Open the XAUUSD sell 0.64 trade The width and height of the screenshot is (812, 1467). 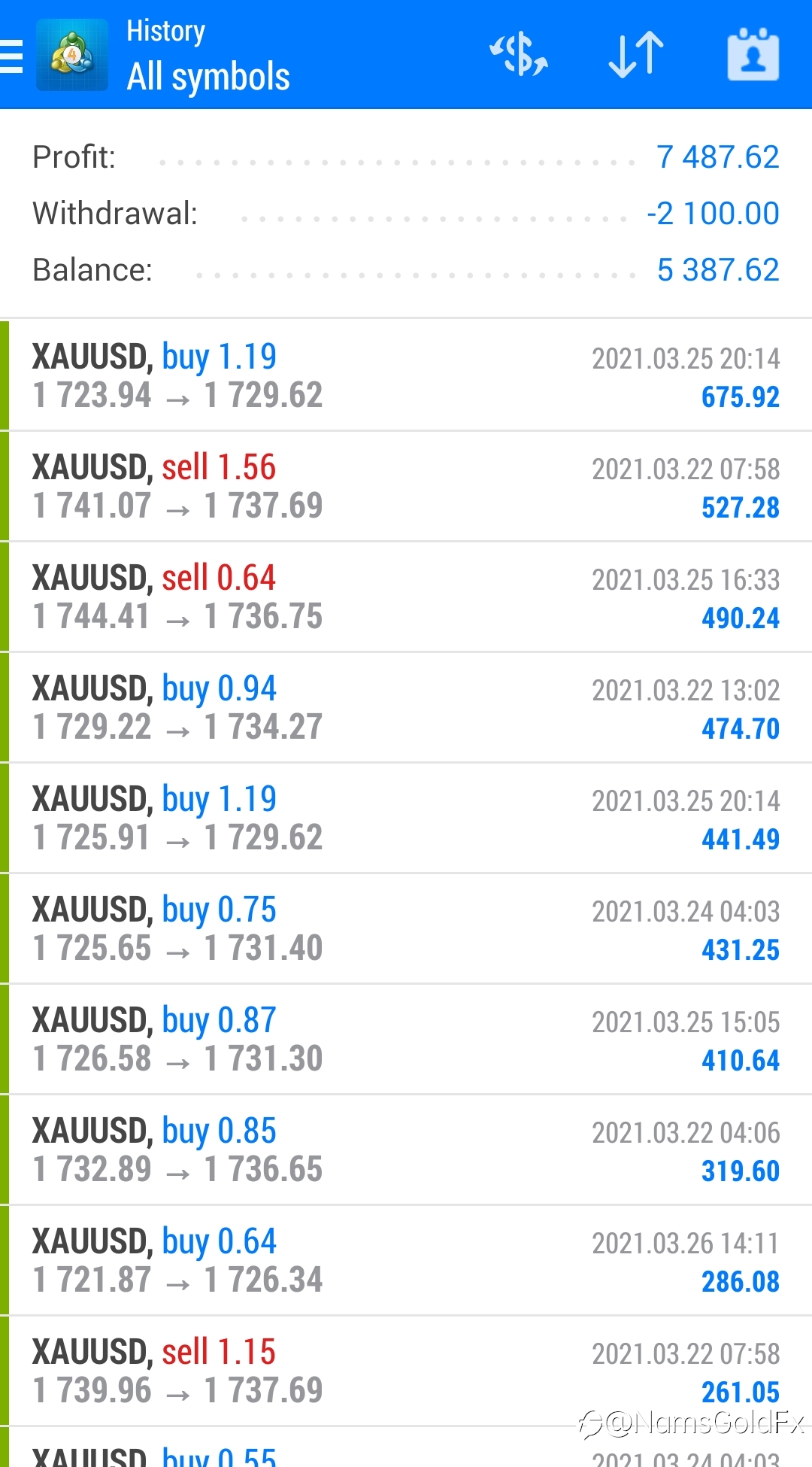(406, 597)
